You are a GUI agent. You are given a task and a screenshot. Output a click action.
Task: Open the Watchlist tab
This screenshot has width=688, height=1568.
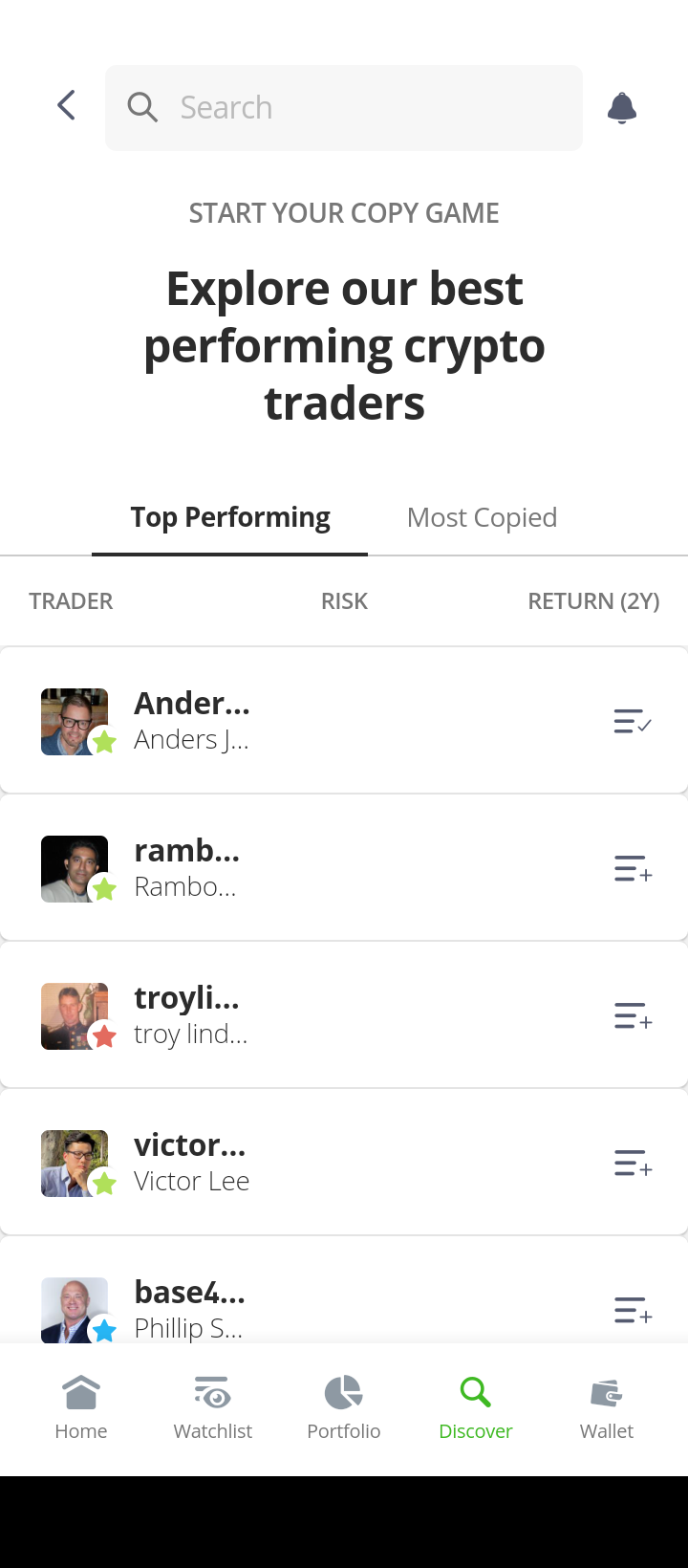pyautogui.click(x=212, y=1407)
